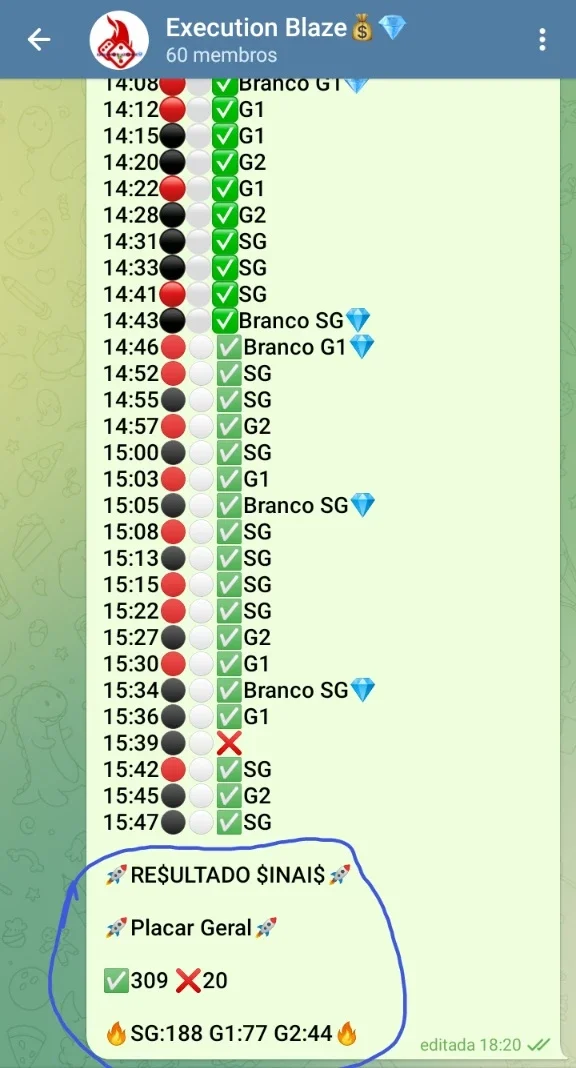Open the Execution Blaze group profile picture
The width and height of the screenshot is (576, 1068).
119,40
